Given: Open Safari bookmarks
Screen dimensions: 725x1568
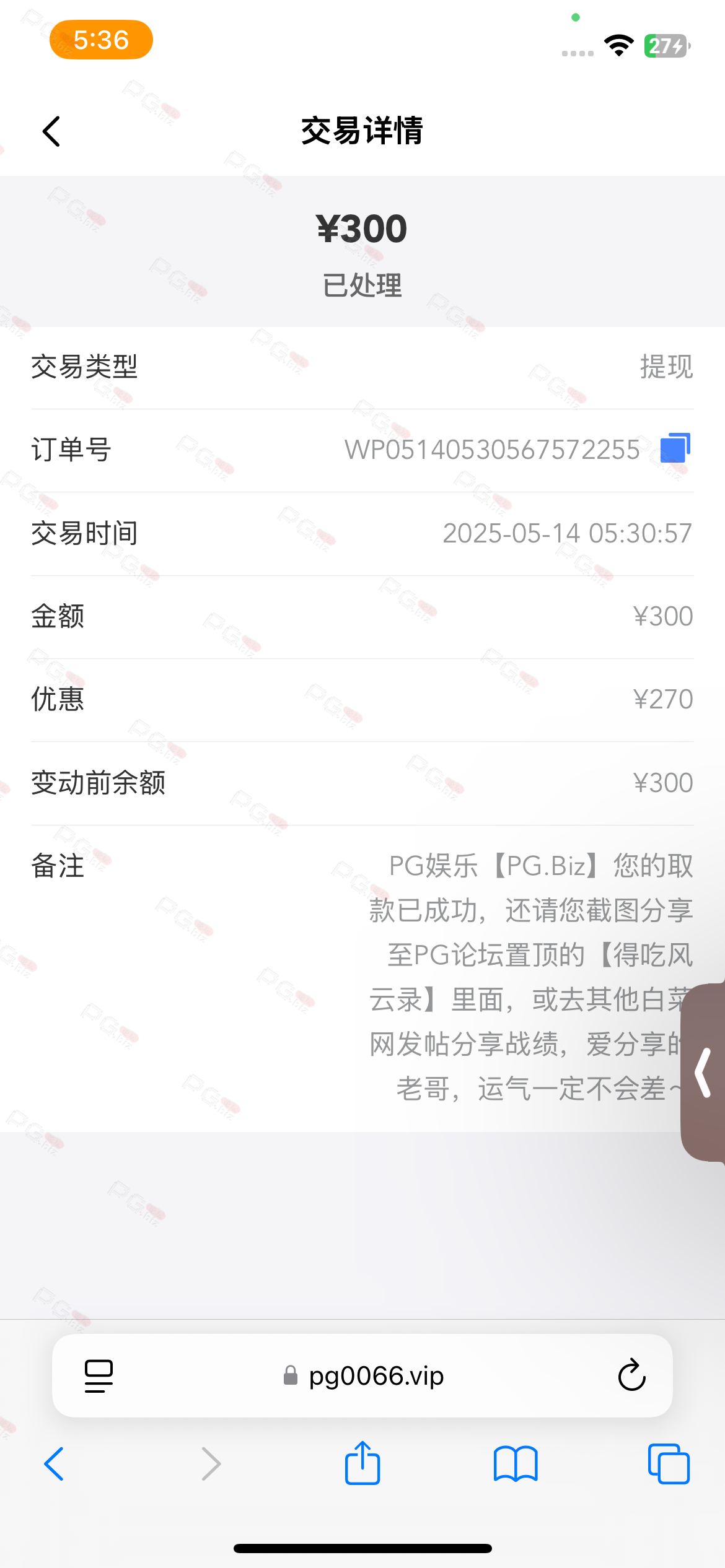Looking at the screenshot, I should click(x=516, y=1464).
